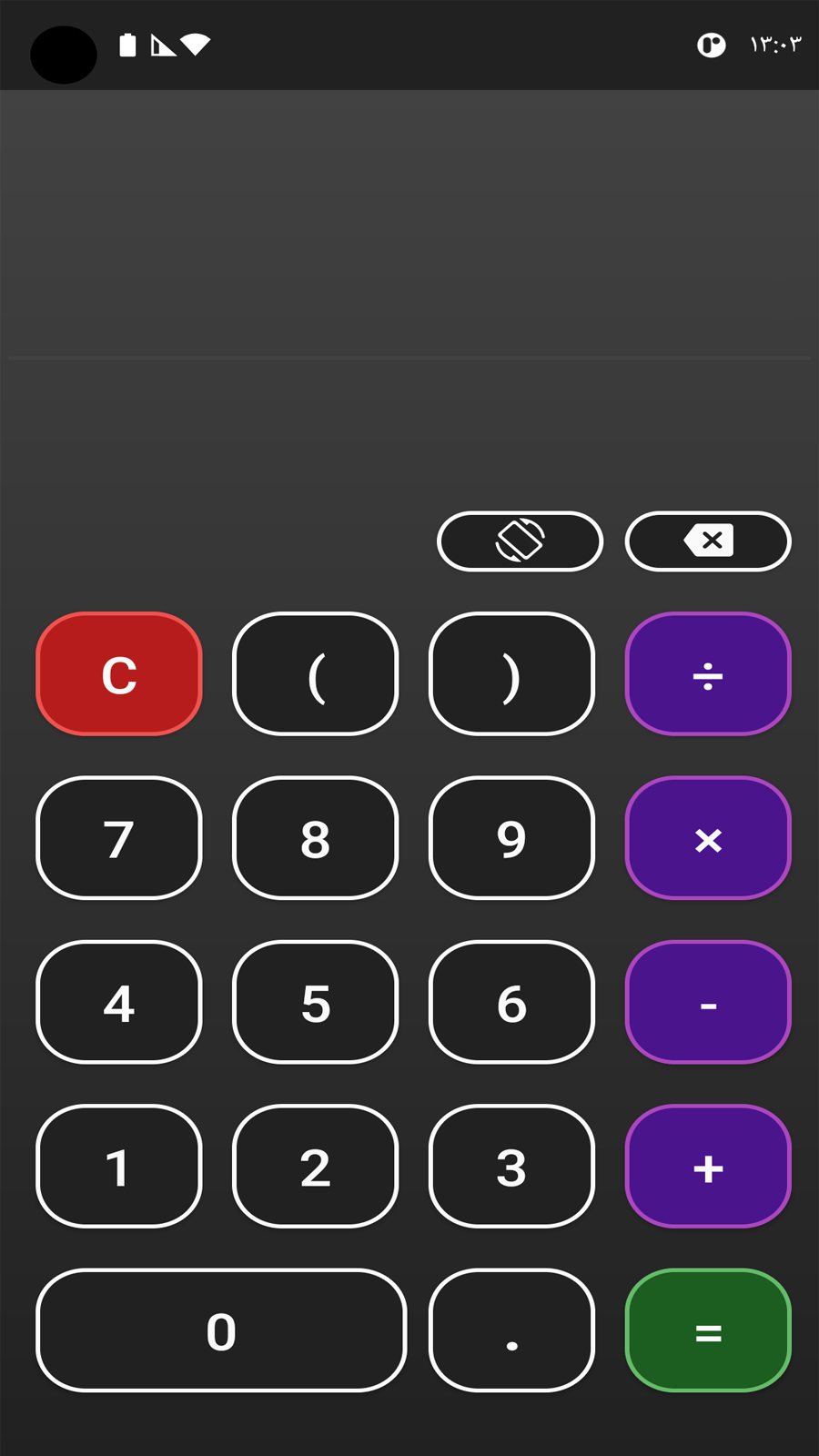Enter the digit 8
Viewport: 819px width, 1456px height.
pyautogui.click(x=316, y=838)
